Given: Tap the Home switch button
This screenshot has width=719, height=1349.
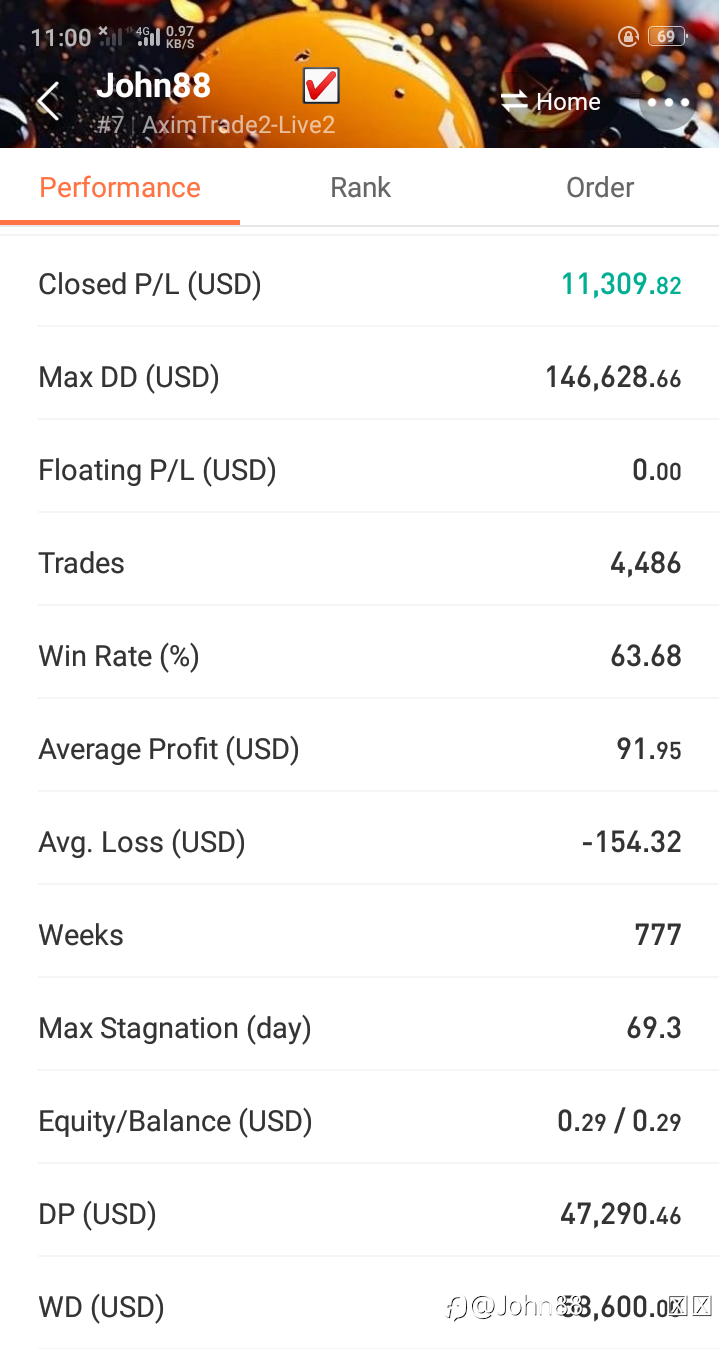Looking at the screenshot, I should [x=551, y=102].
